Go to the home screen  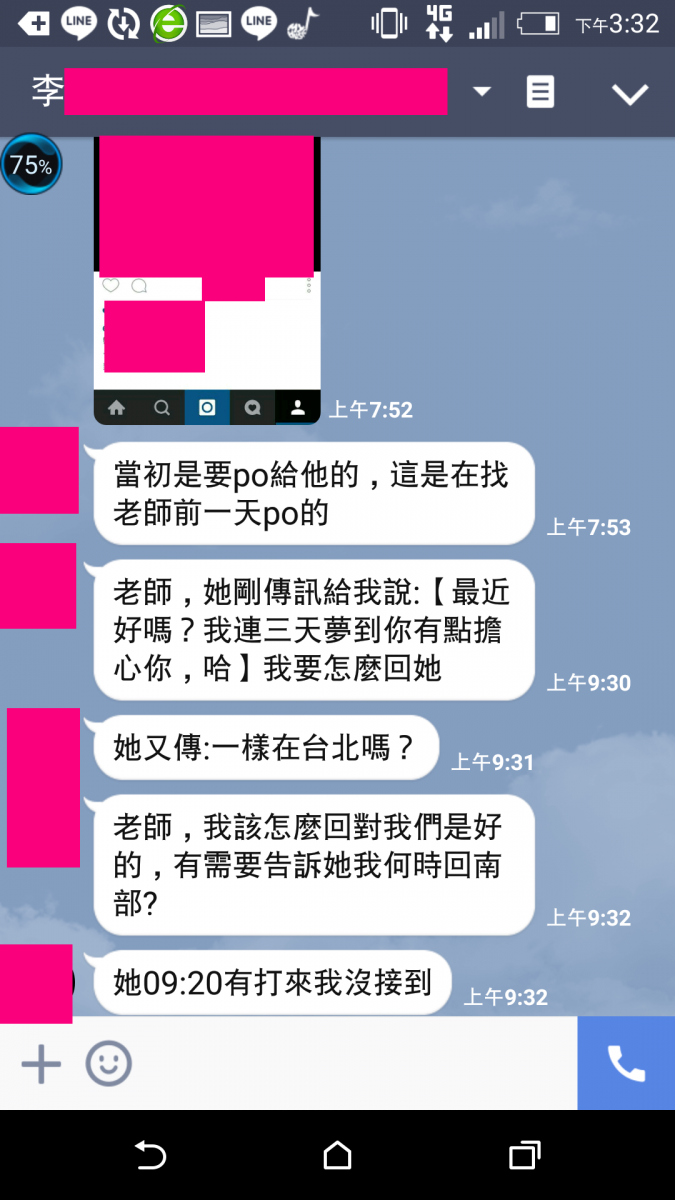pyautogui.click(x=338, y=1156)
